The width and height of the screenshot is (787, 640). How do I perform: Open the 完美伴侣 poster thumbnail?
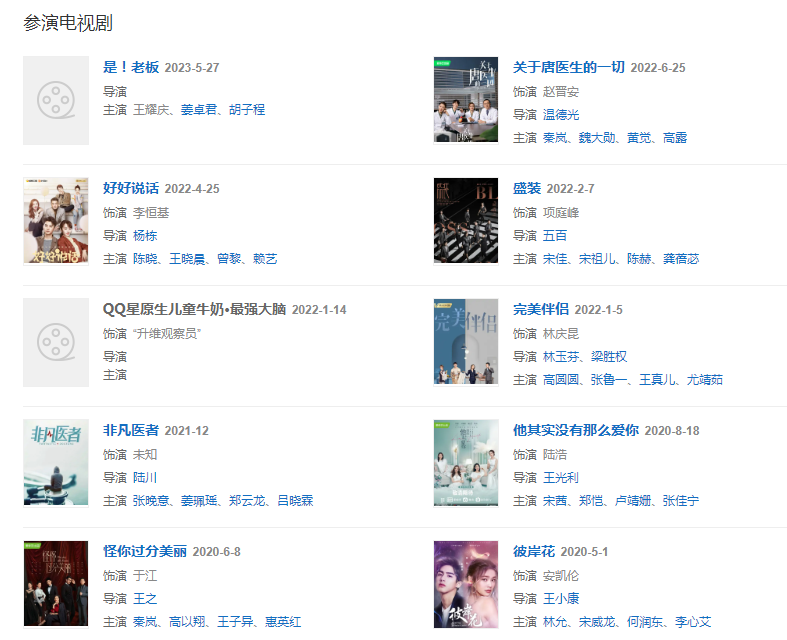466,342
